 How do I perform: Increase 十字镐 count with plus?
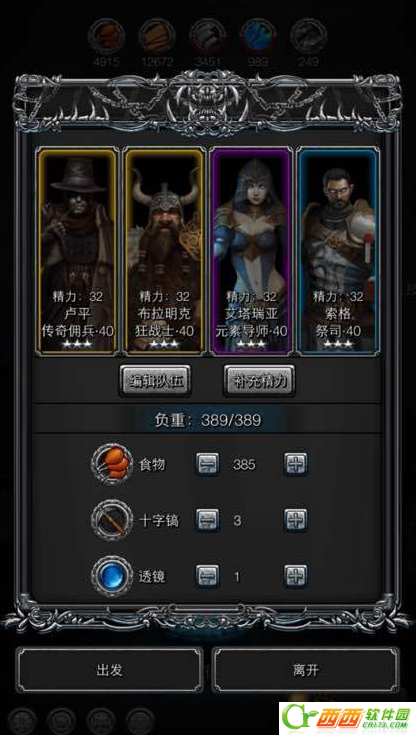coord(296,520)
